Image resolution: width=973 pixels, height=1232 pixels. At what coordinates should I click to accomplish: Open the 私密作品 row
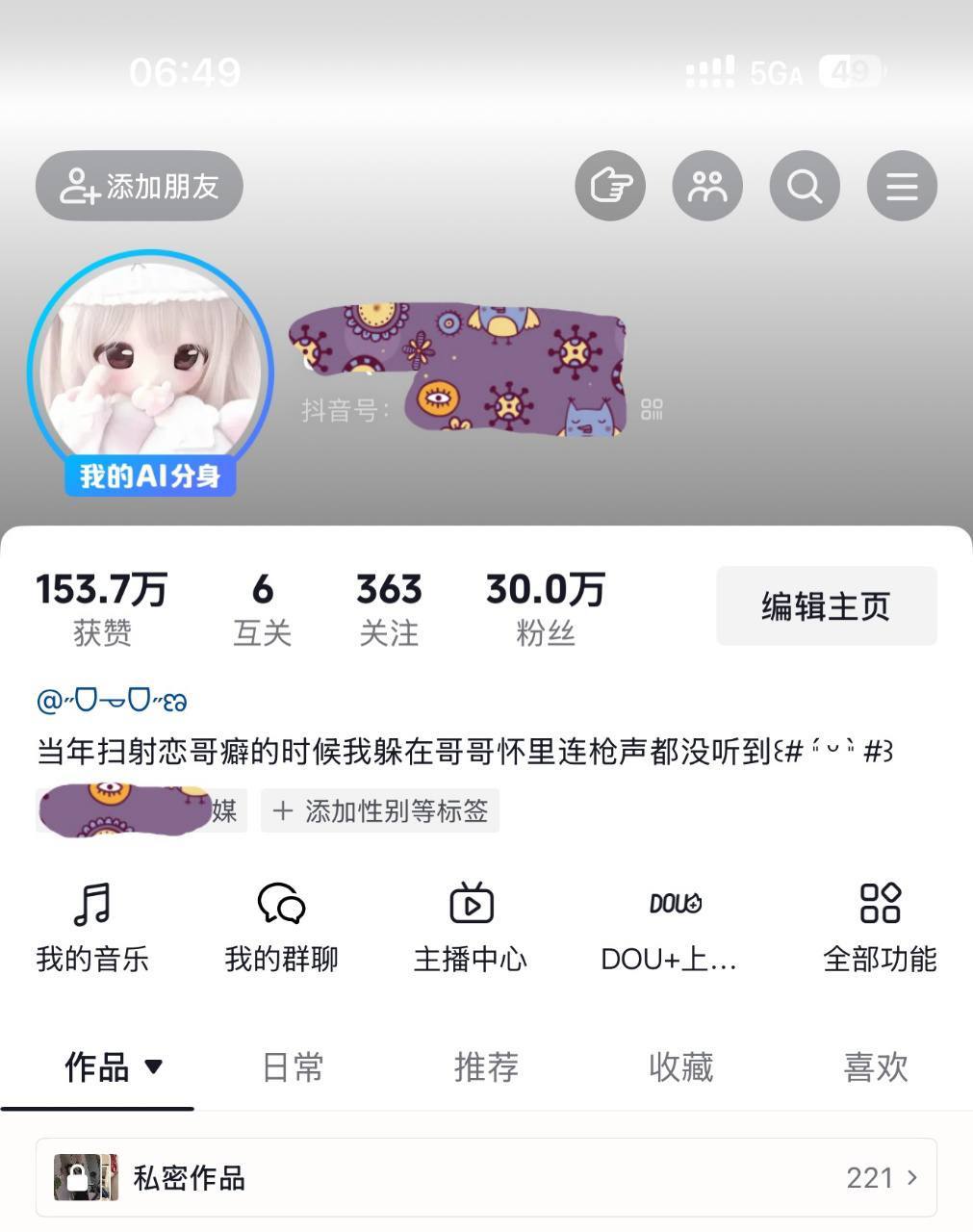486,1177
